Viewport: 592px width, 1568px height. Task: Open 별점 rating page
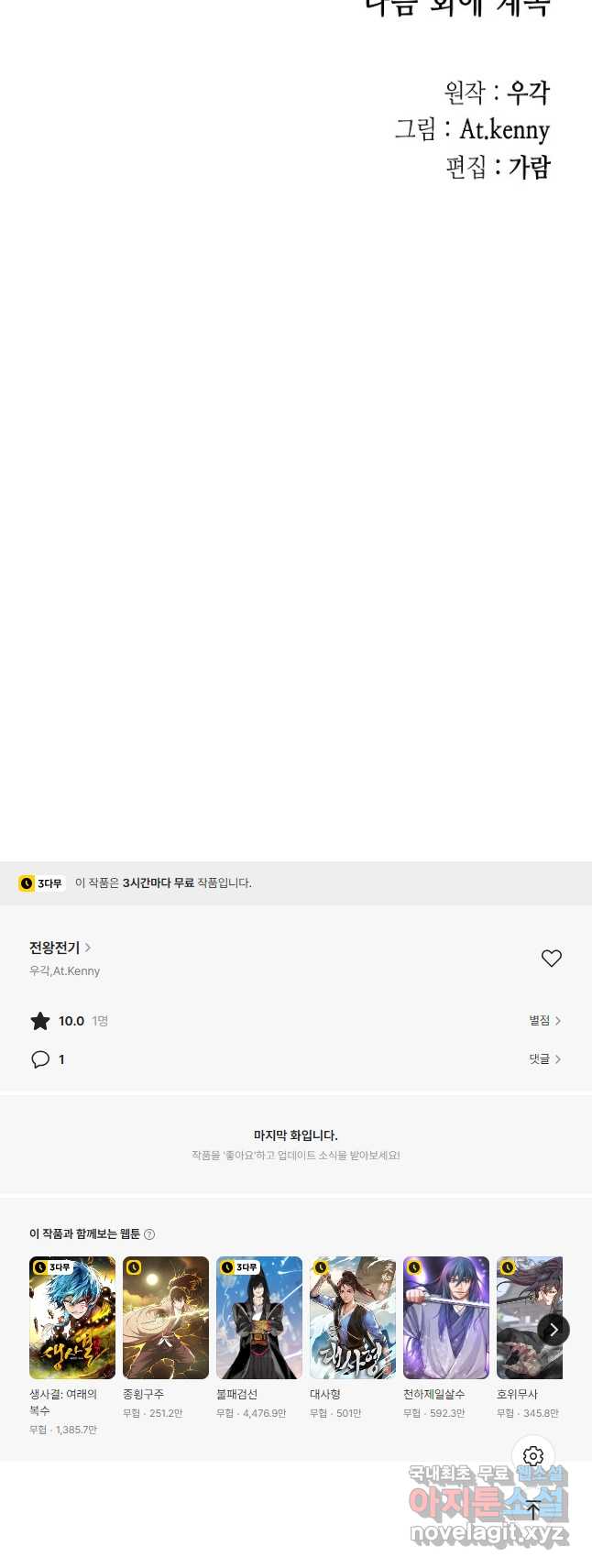click(544, 1021)
